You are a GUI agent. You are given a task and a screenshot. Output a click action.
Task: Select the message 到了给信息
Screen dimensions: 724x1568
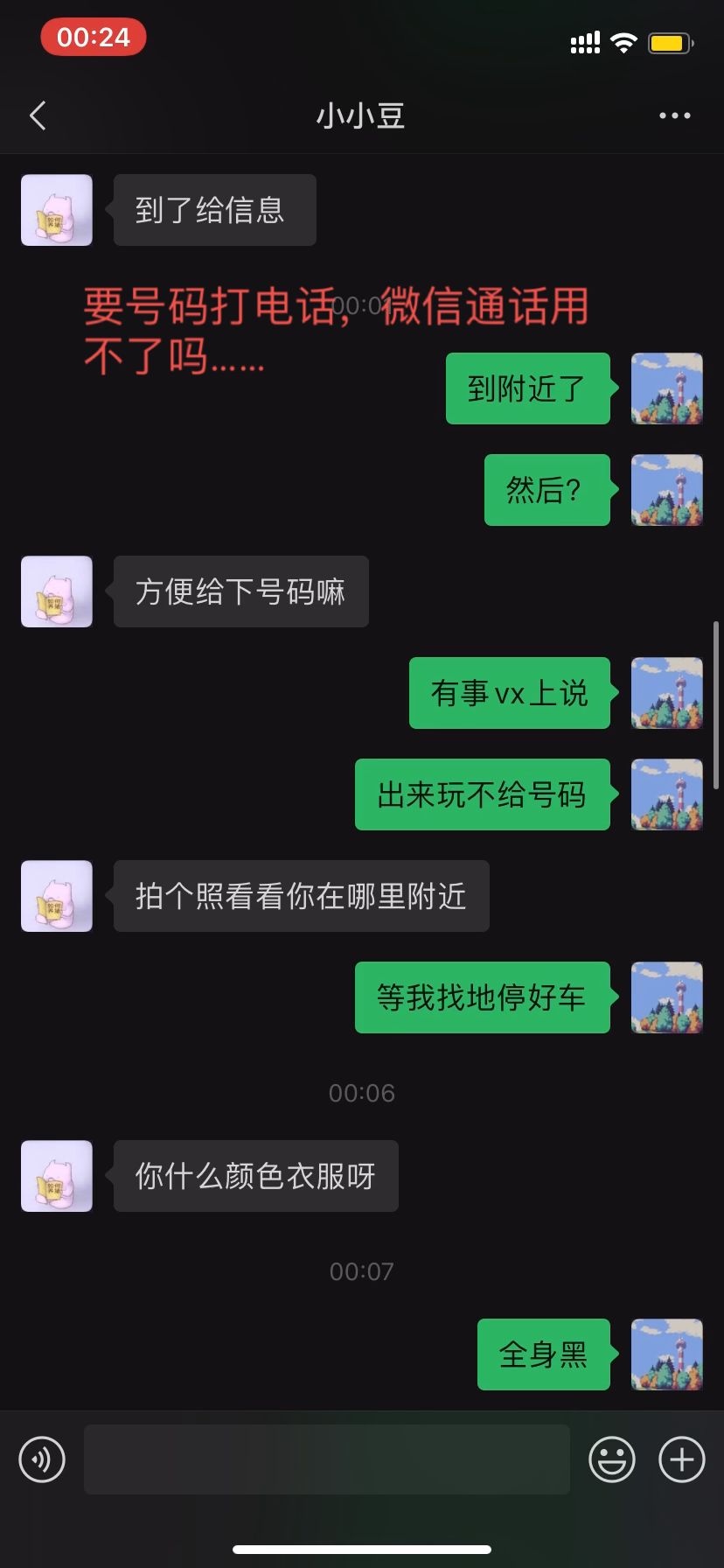point(214,210)
